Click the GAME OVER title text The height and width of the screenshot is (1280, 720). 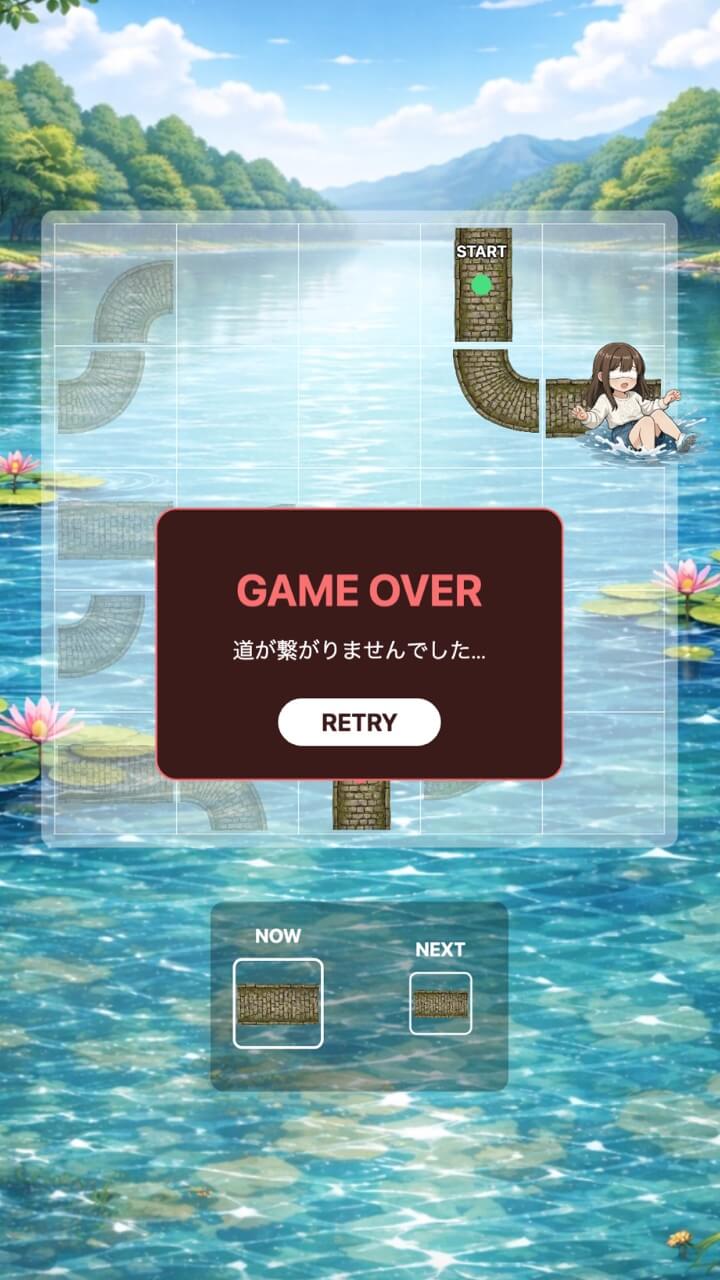pos(359,590)
